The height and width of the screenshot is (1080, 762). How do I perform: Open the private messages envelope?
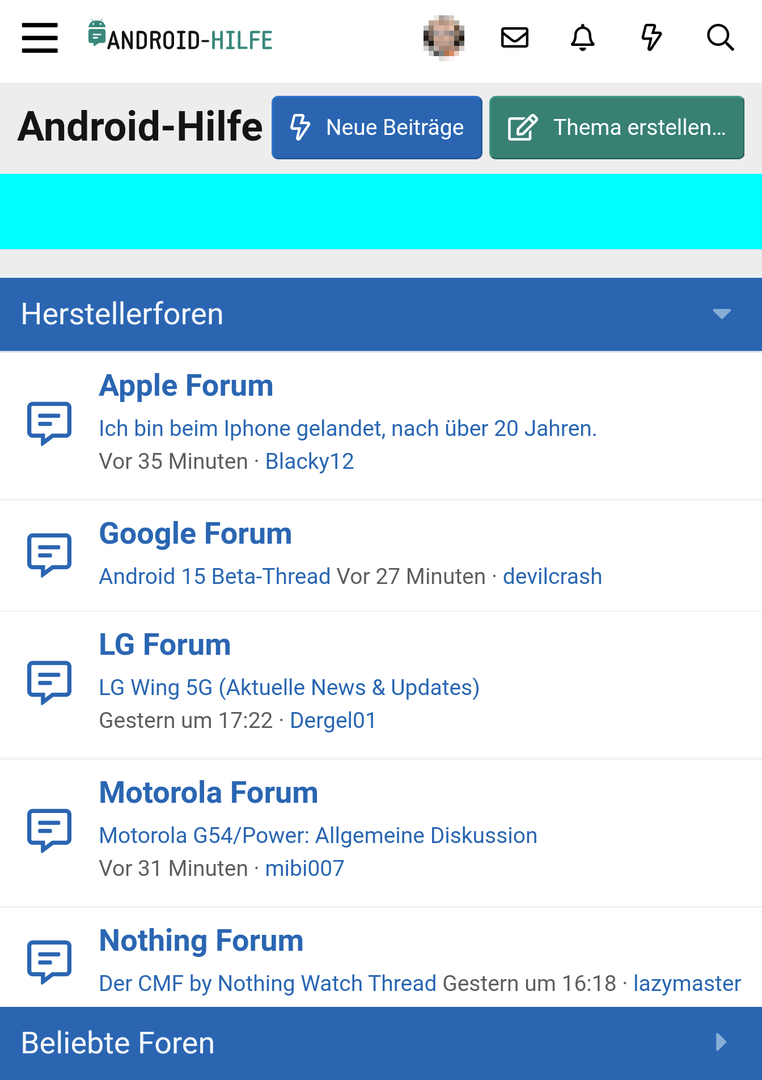point(515,38)
